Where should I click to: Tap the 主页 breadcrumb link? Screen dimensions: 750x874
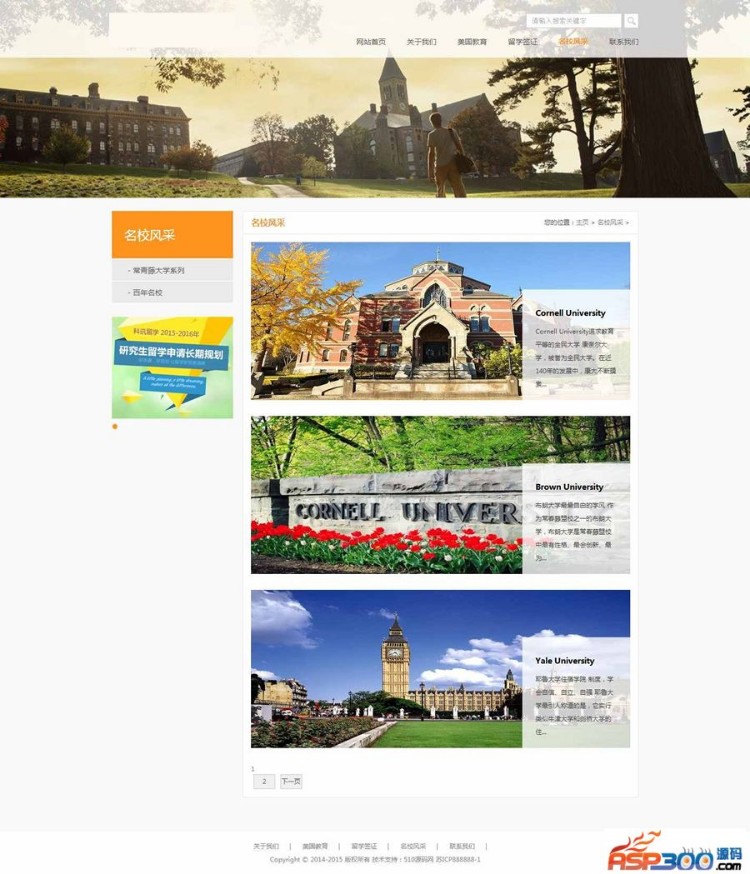[x=582, y=223]
